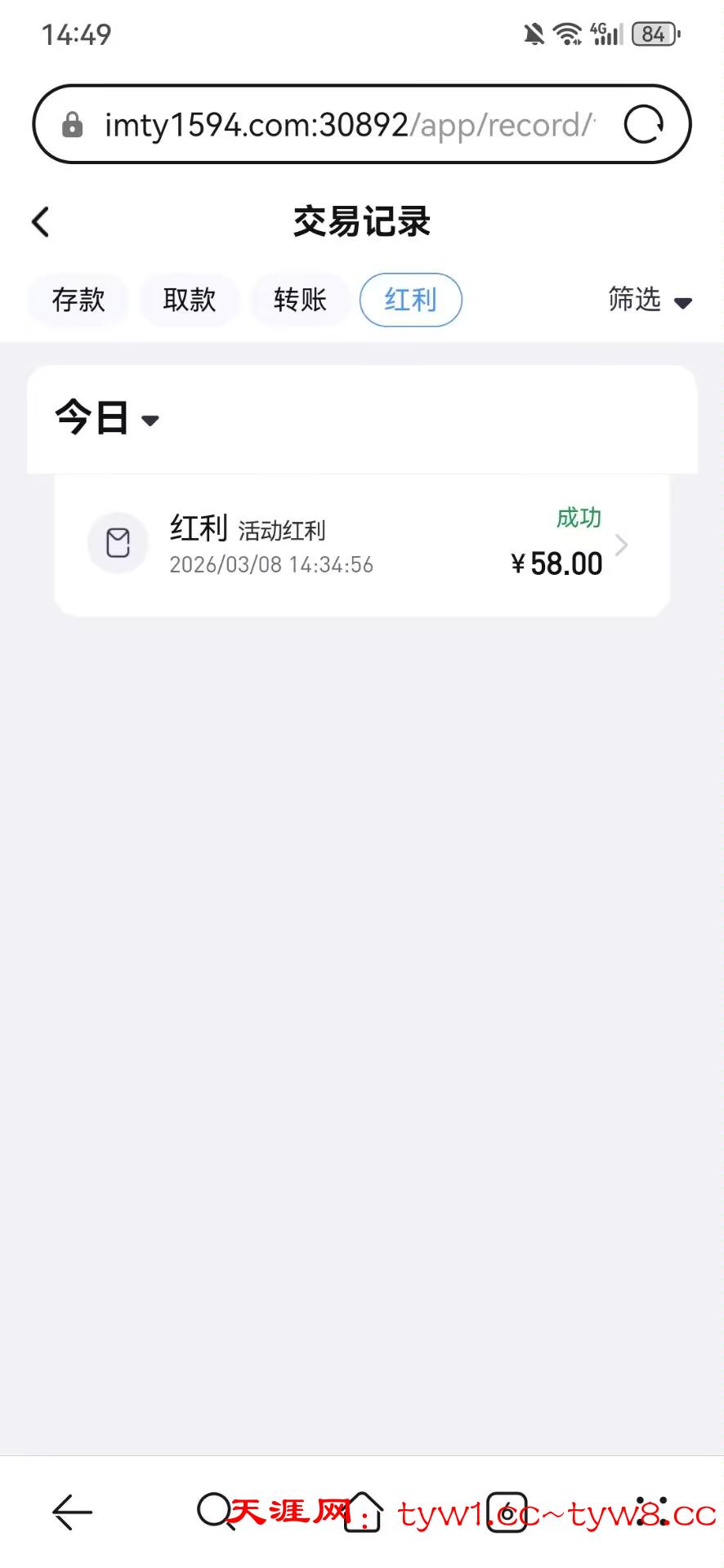Open the browser more menu
This screenshot has width=724, height=1568.
pyautogui.click(x=652, y=1512)
